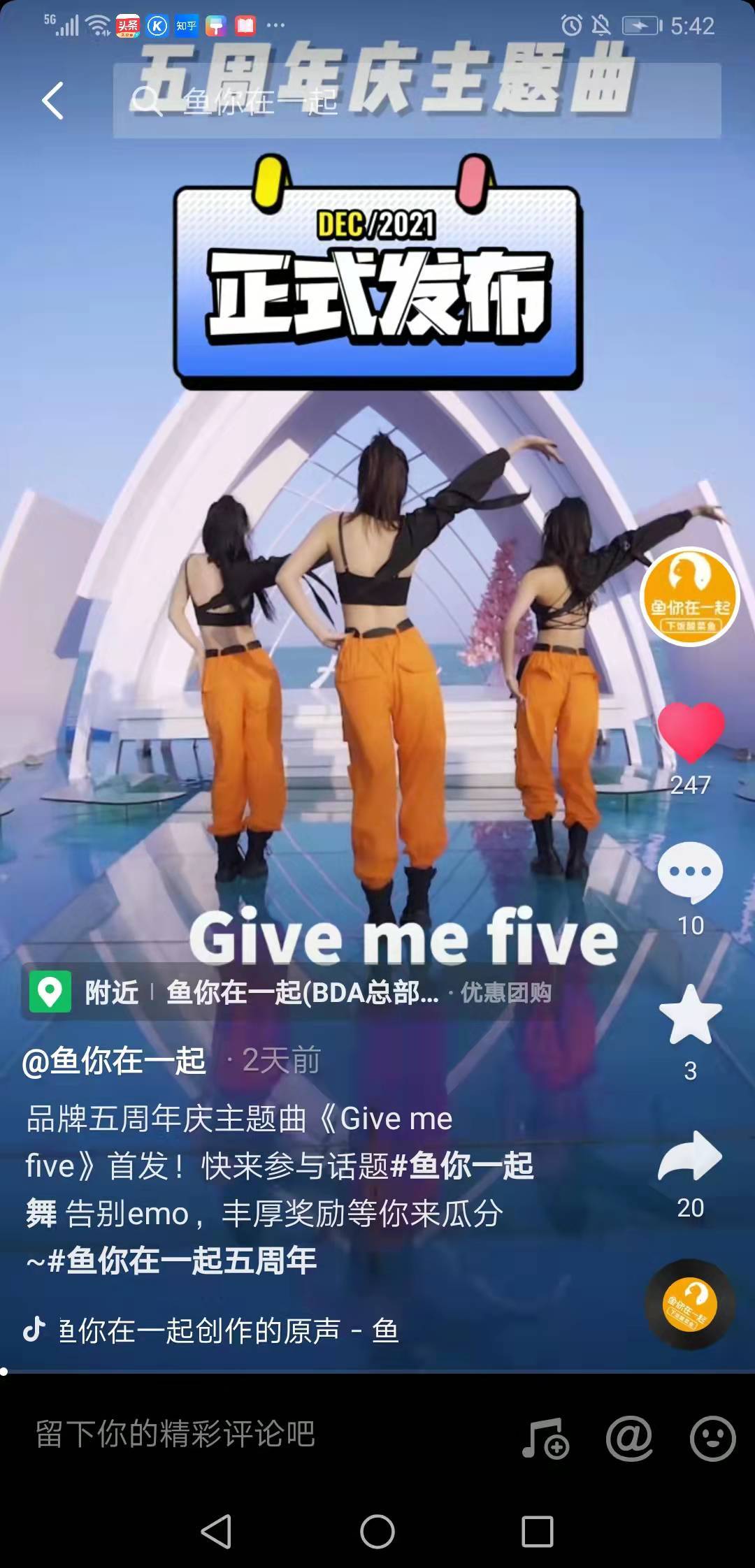This screenshot has height=1568, width=755.
Task: Open the @鱼你在一起 username
Action: pyautogui.click(x=114, y=1061)
